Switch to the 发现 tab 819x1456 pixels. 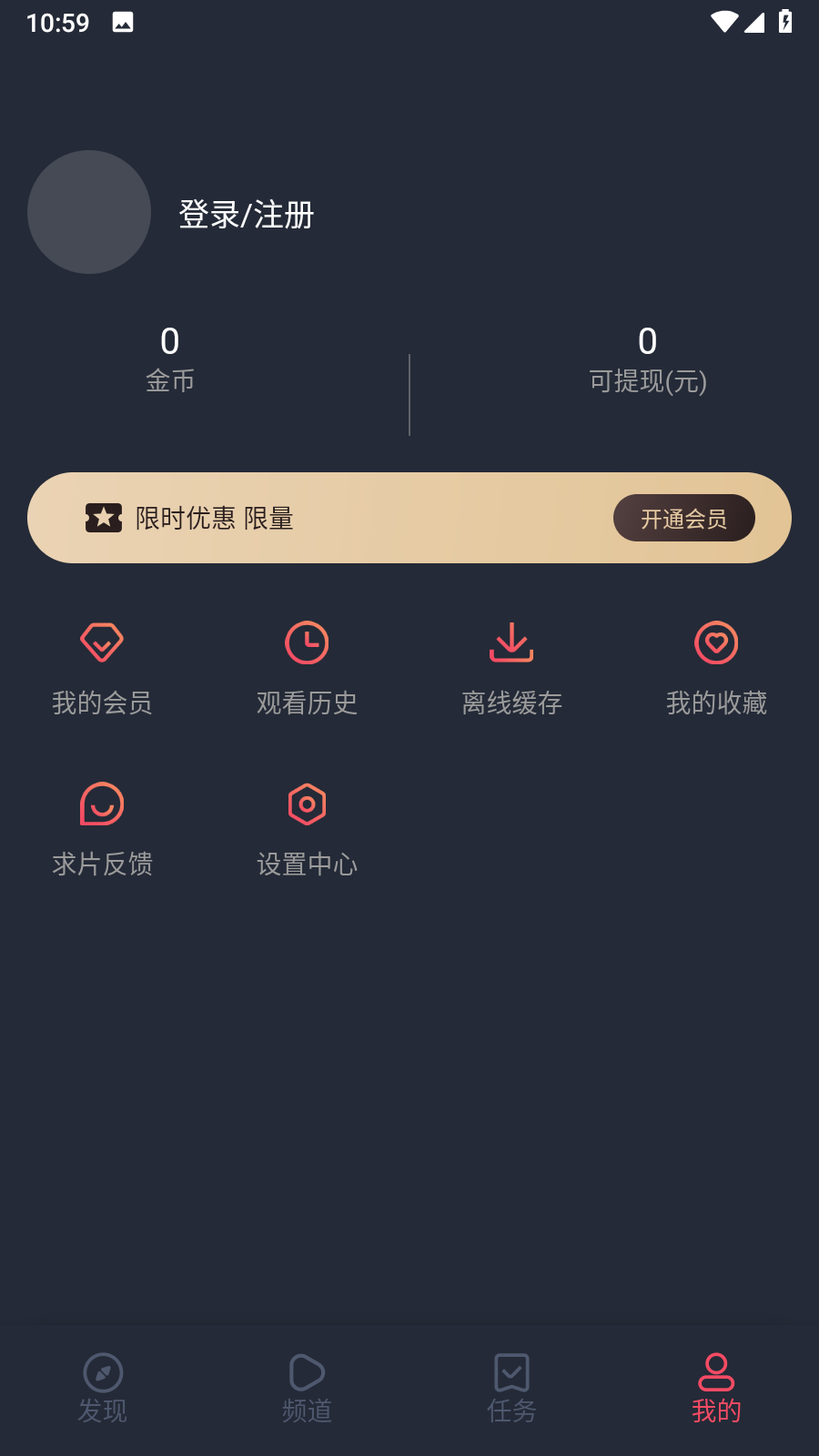103,1389
